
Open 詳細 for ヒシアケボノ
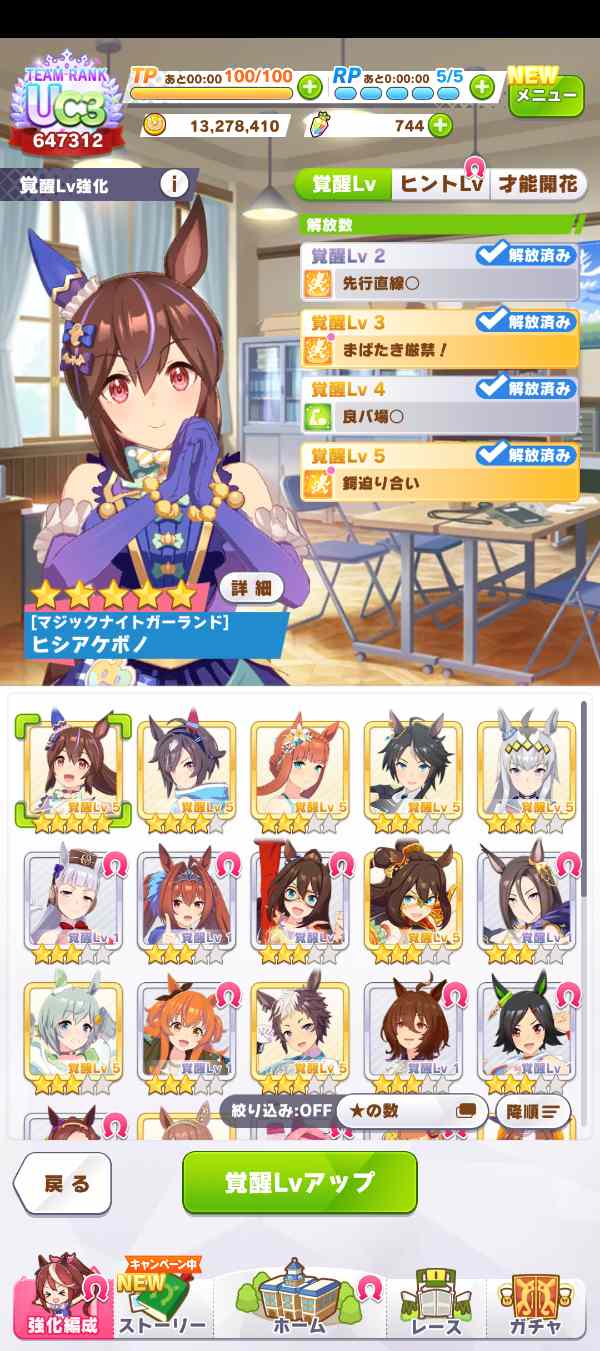pyautogui.click(x=252, y=588)
